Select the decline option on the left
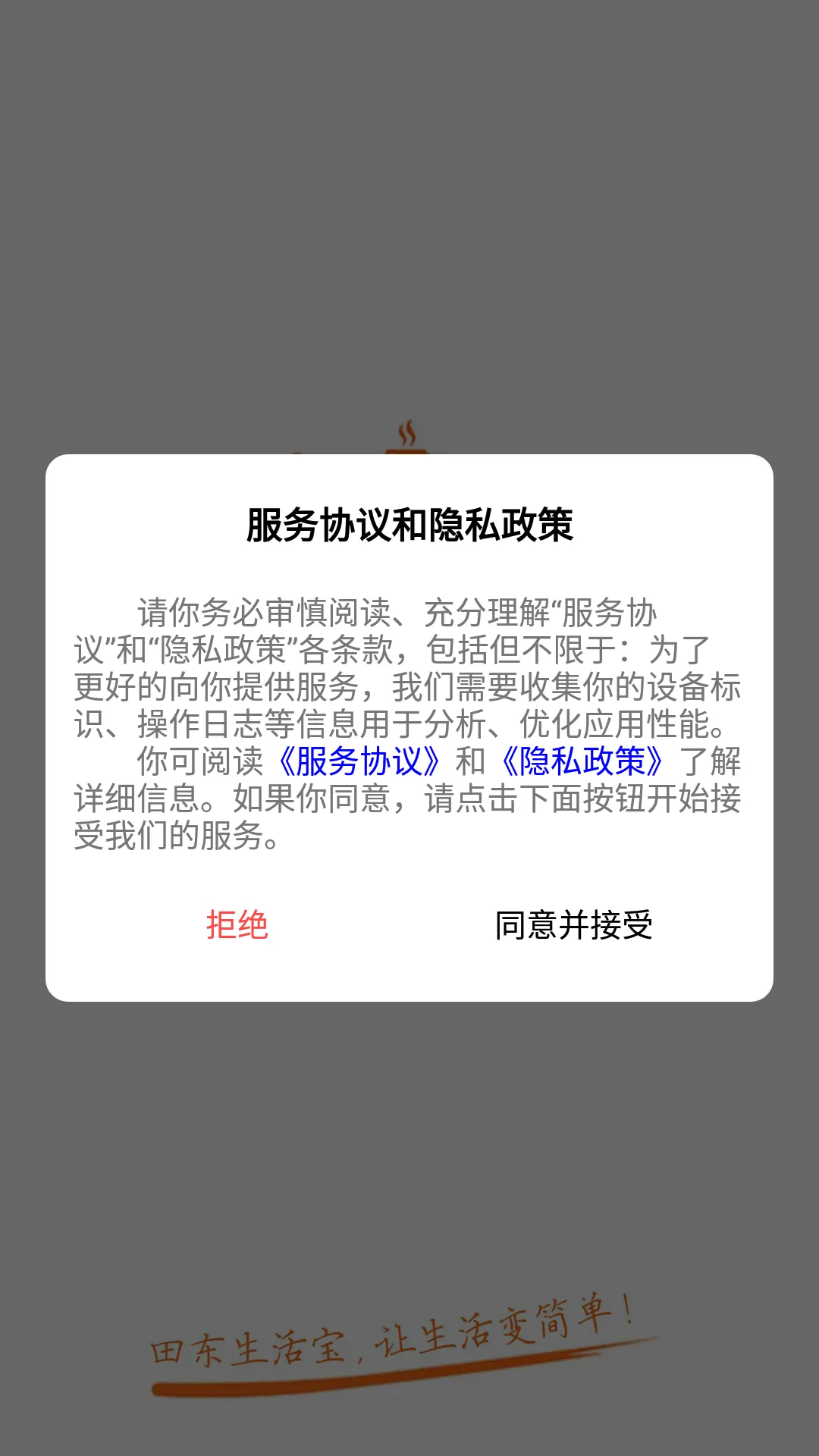 tap(236, 924)
